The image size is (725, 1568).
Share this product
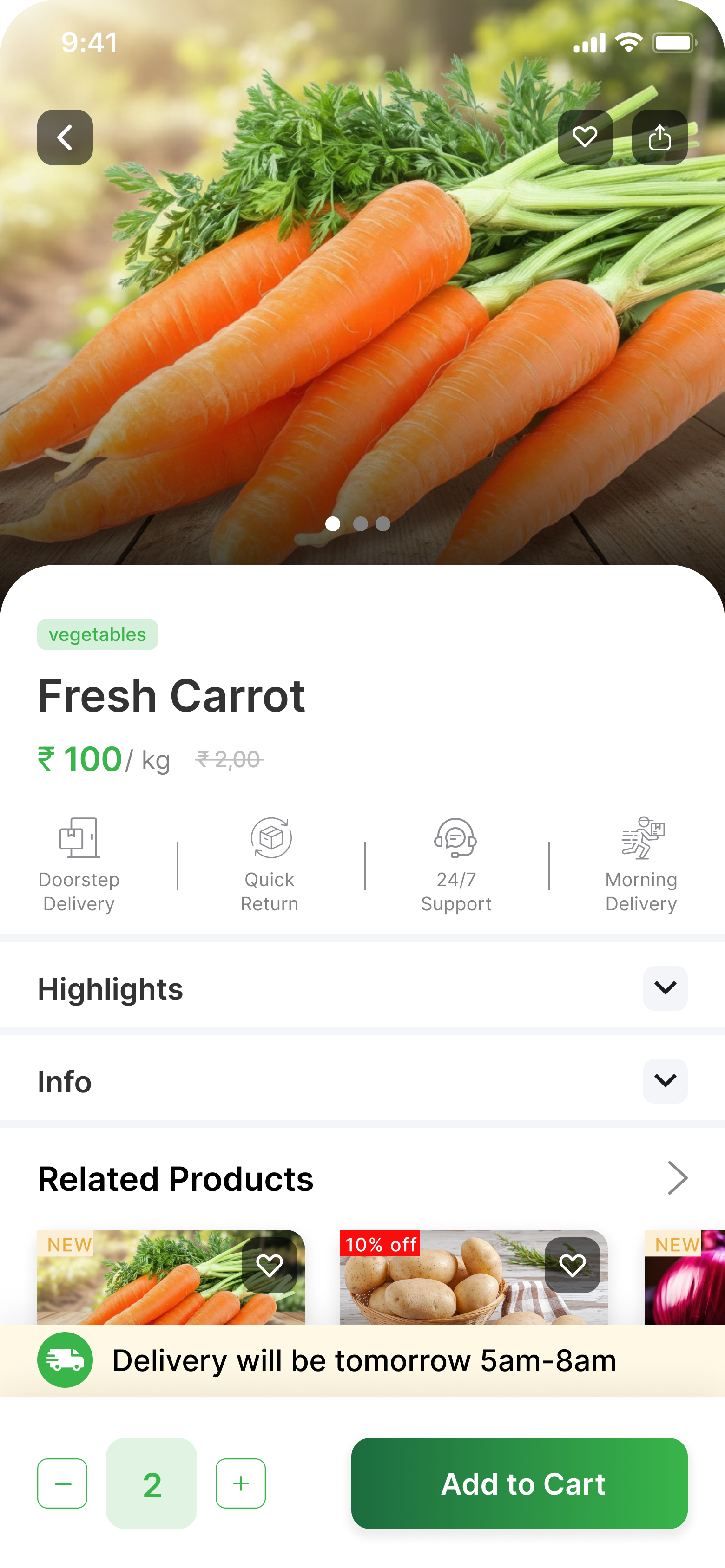659,137
